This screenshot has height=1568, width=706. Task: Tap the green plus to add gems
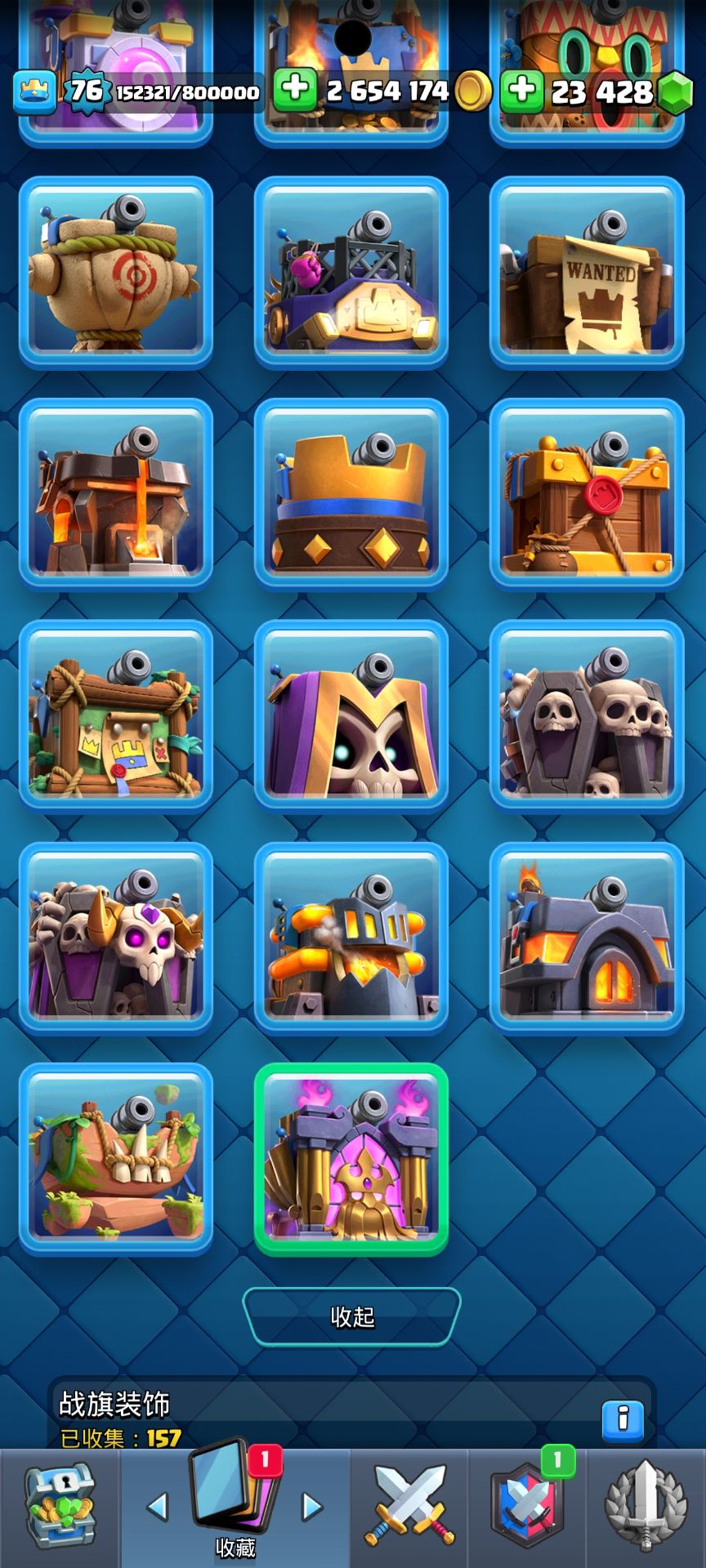pyautogui.click(x=522, y=89)
